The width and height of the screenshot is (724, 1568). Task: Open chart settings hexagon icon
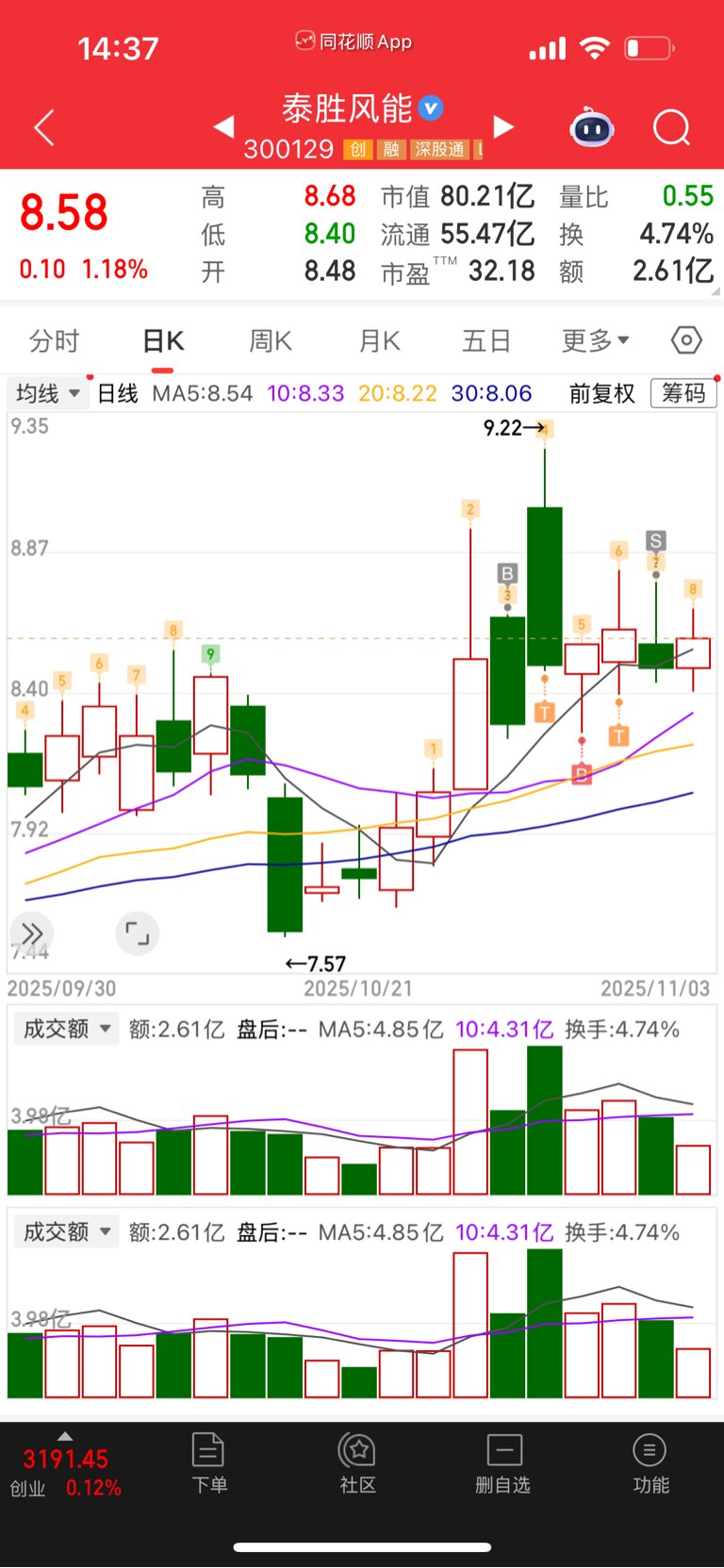click(x=686, y=340)
